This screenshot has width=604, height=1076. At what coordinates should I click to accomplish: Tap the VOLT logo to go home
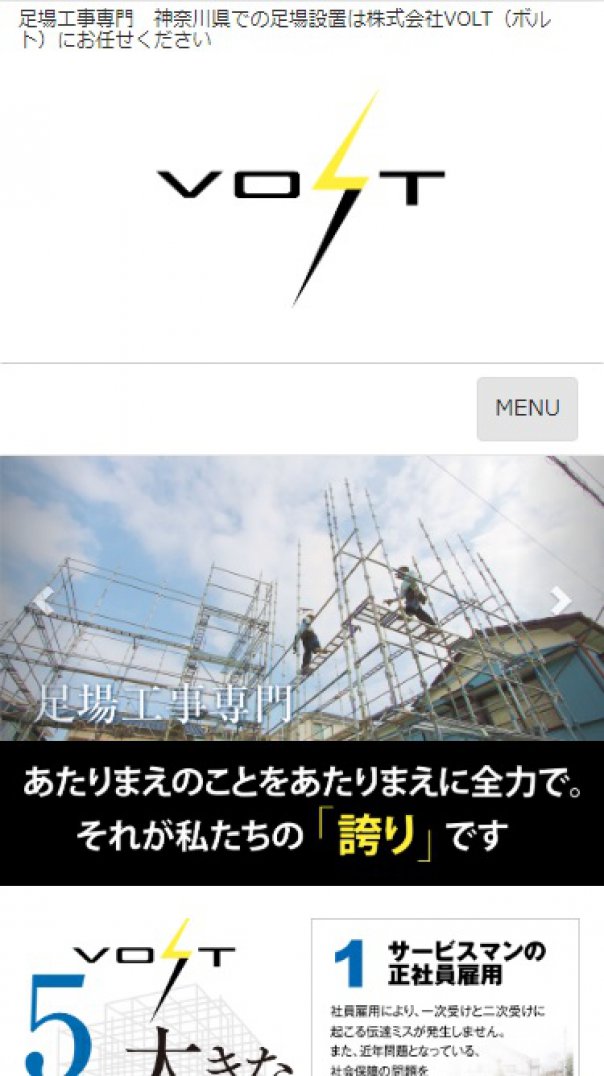301,197
